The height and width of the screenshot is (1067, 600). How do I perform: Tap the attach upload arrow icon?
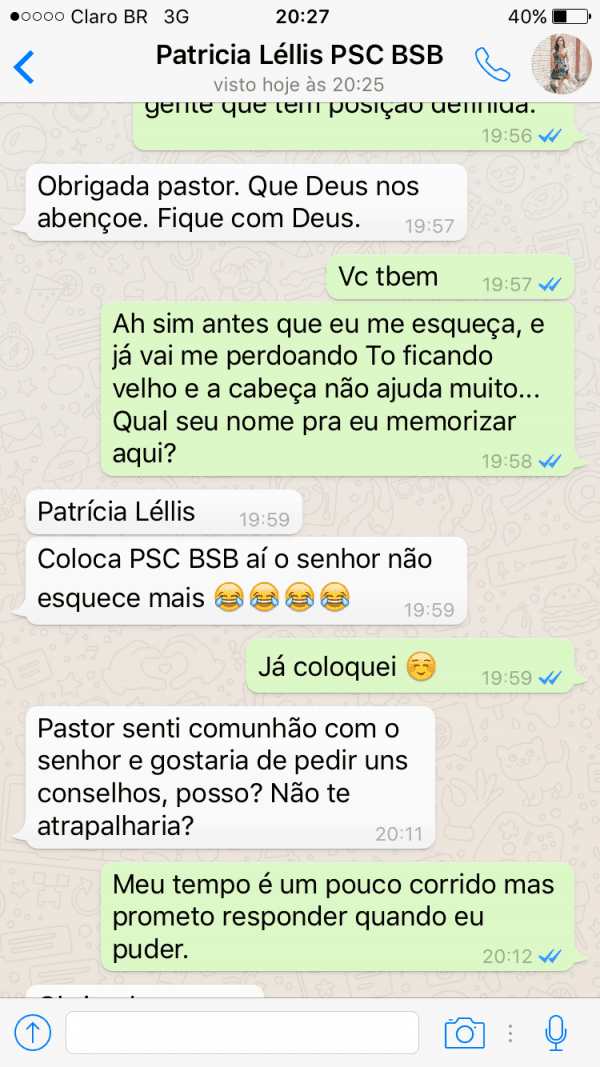[33, 1032]
